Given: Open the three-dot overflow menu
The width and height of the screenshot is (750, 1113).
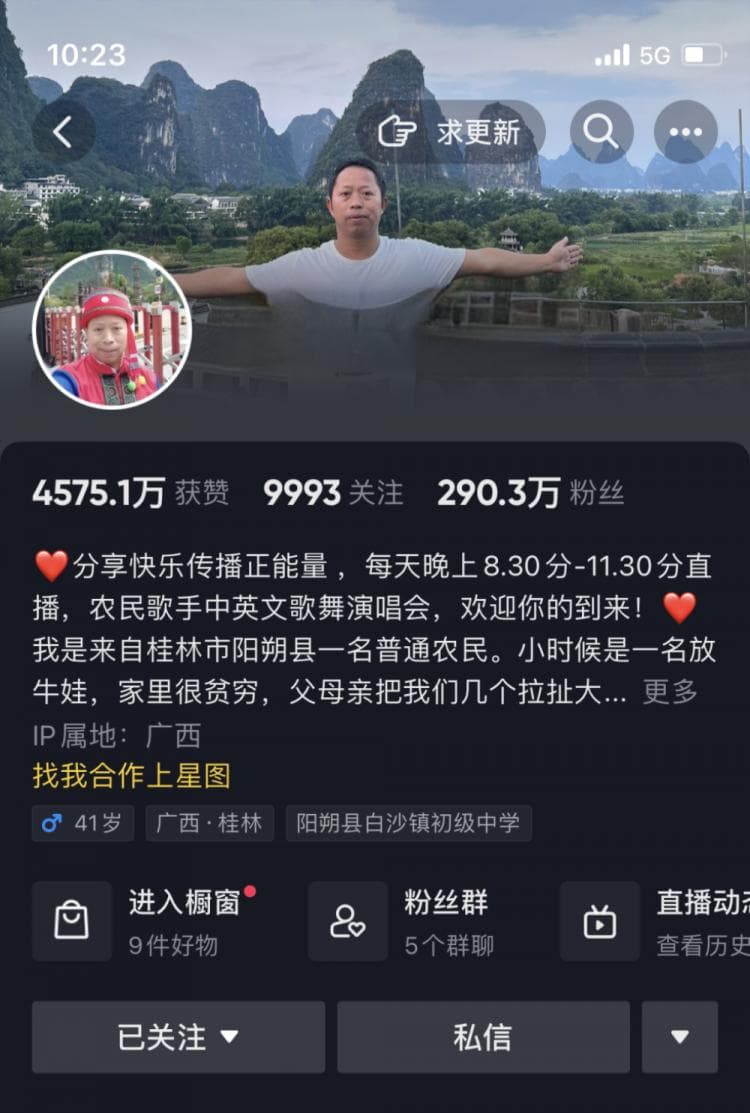Looking at the screenshot, I should click(685, 132).
